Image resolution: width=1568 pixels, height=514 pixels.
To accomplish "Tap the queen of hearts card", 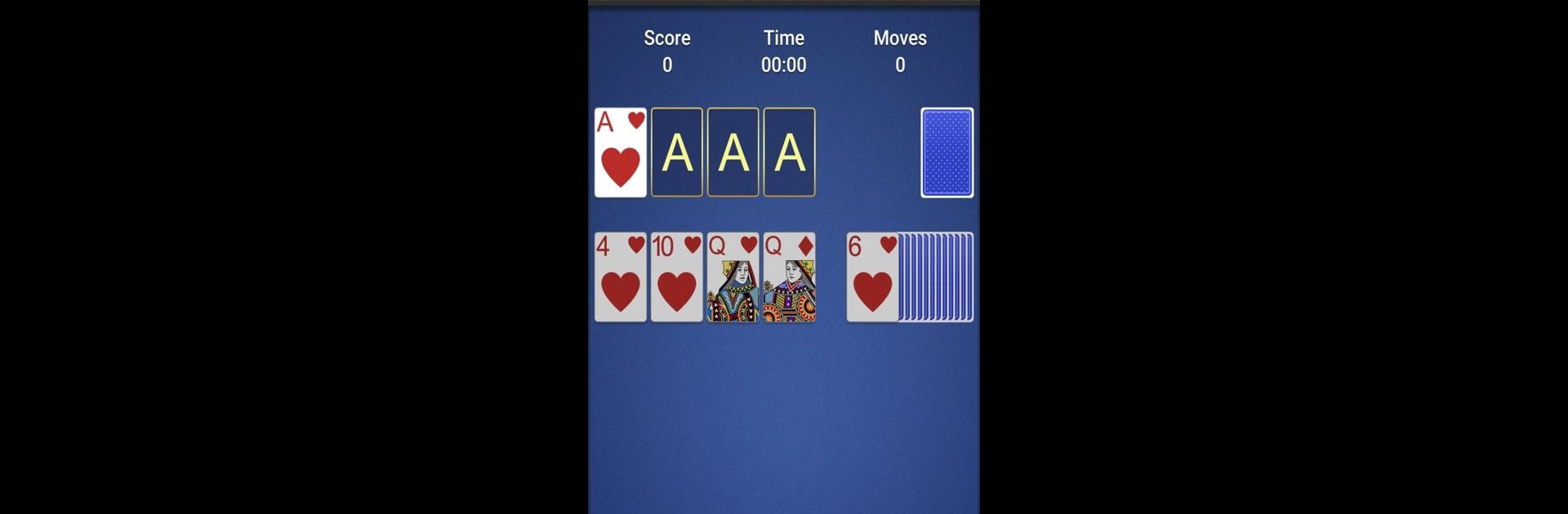I will click(x=733, y=277).
